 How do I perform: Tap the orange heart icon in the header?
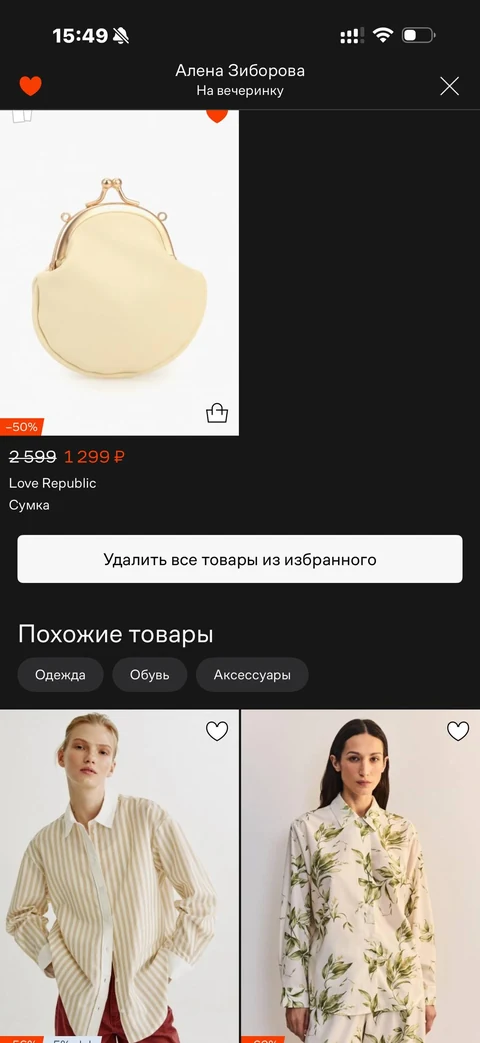[30, 86]
